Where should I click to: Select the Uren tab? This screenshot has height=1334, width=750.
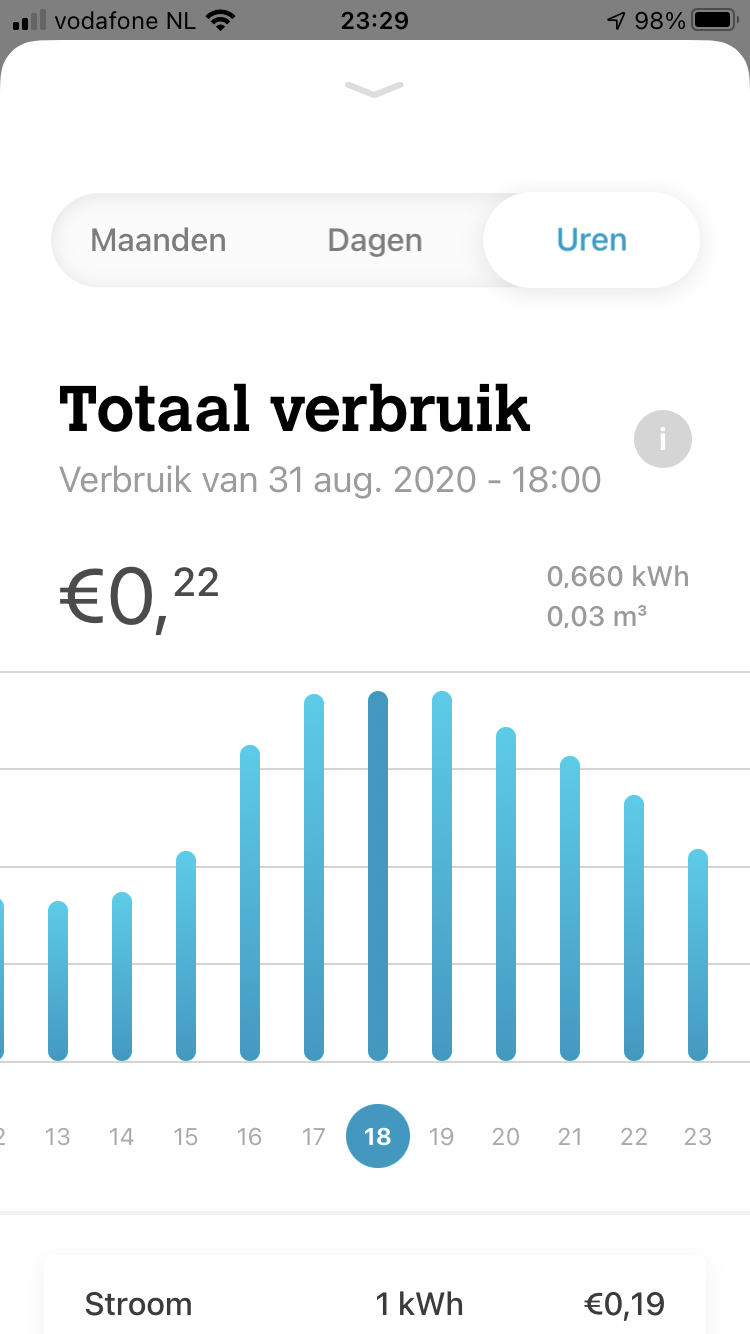[591, 240]
